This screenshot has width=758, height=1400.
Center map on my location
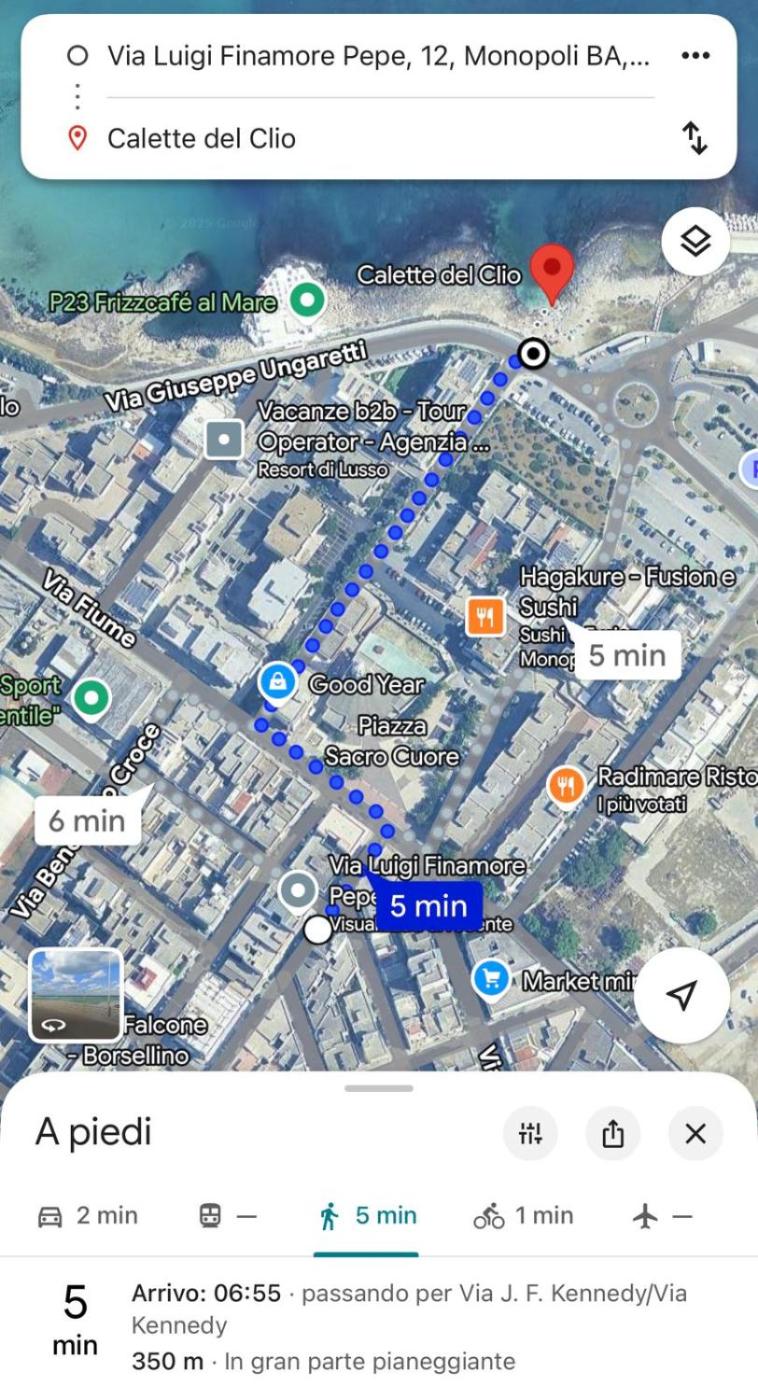click(681, 995)
